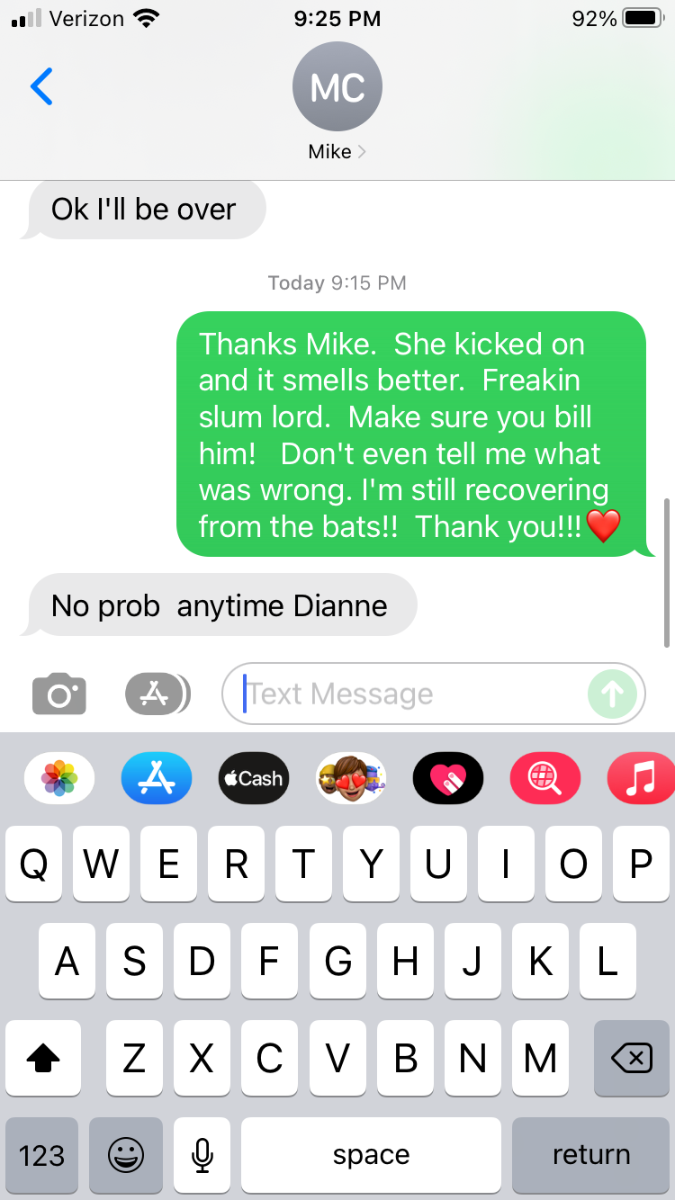Screen dimensions: 675x1200
Task: Send the message with the arrow button
Action: pyautogui.click(x=612, y=693)
